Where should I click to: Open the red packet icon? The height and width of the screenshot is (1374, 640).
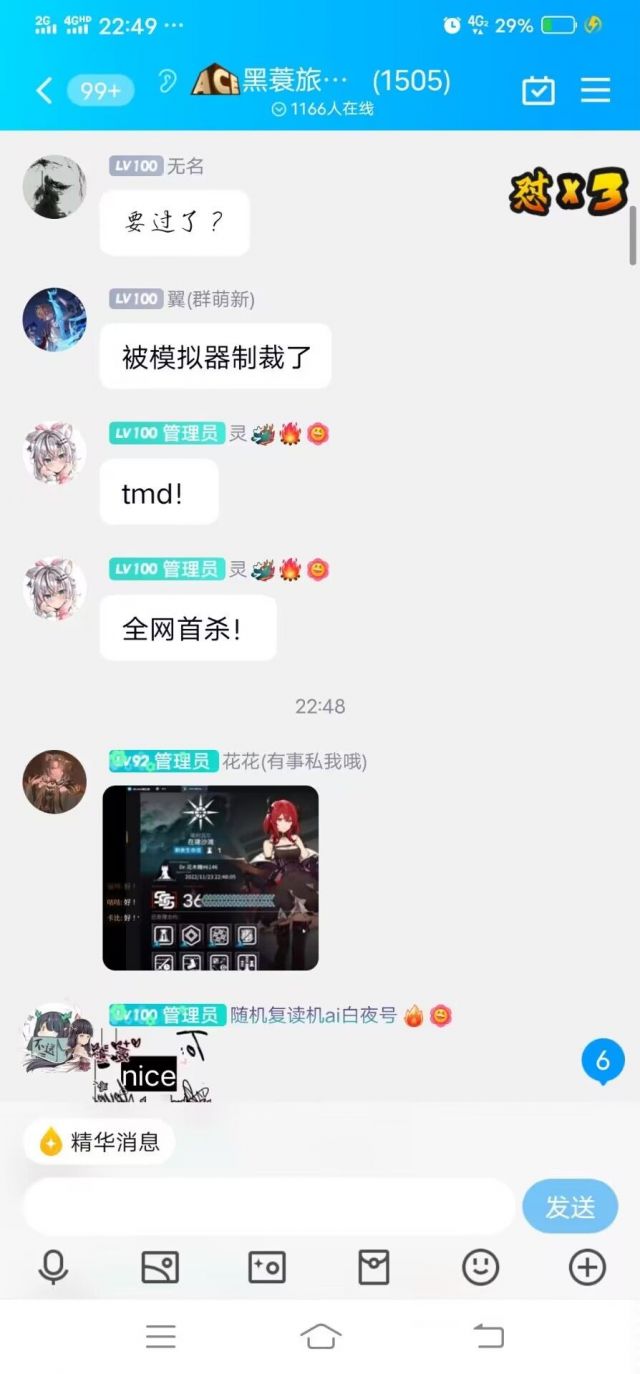click(374, 1268)
